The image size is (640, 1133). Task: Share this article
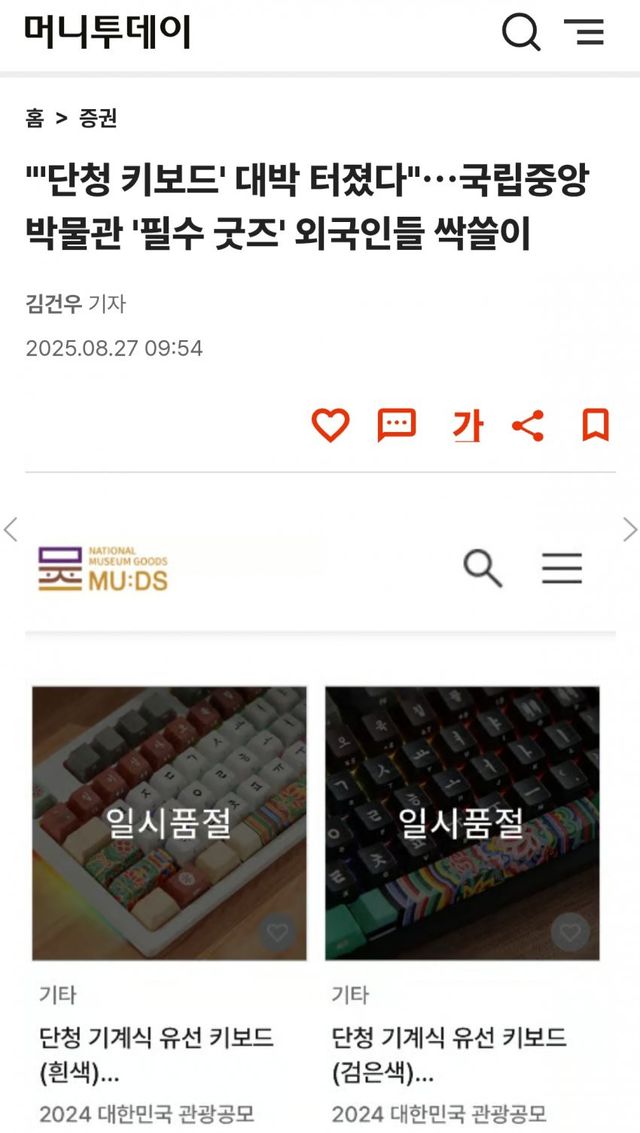pyautogui.click(x=528, y=426)
